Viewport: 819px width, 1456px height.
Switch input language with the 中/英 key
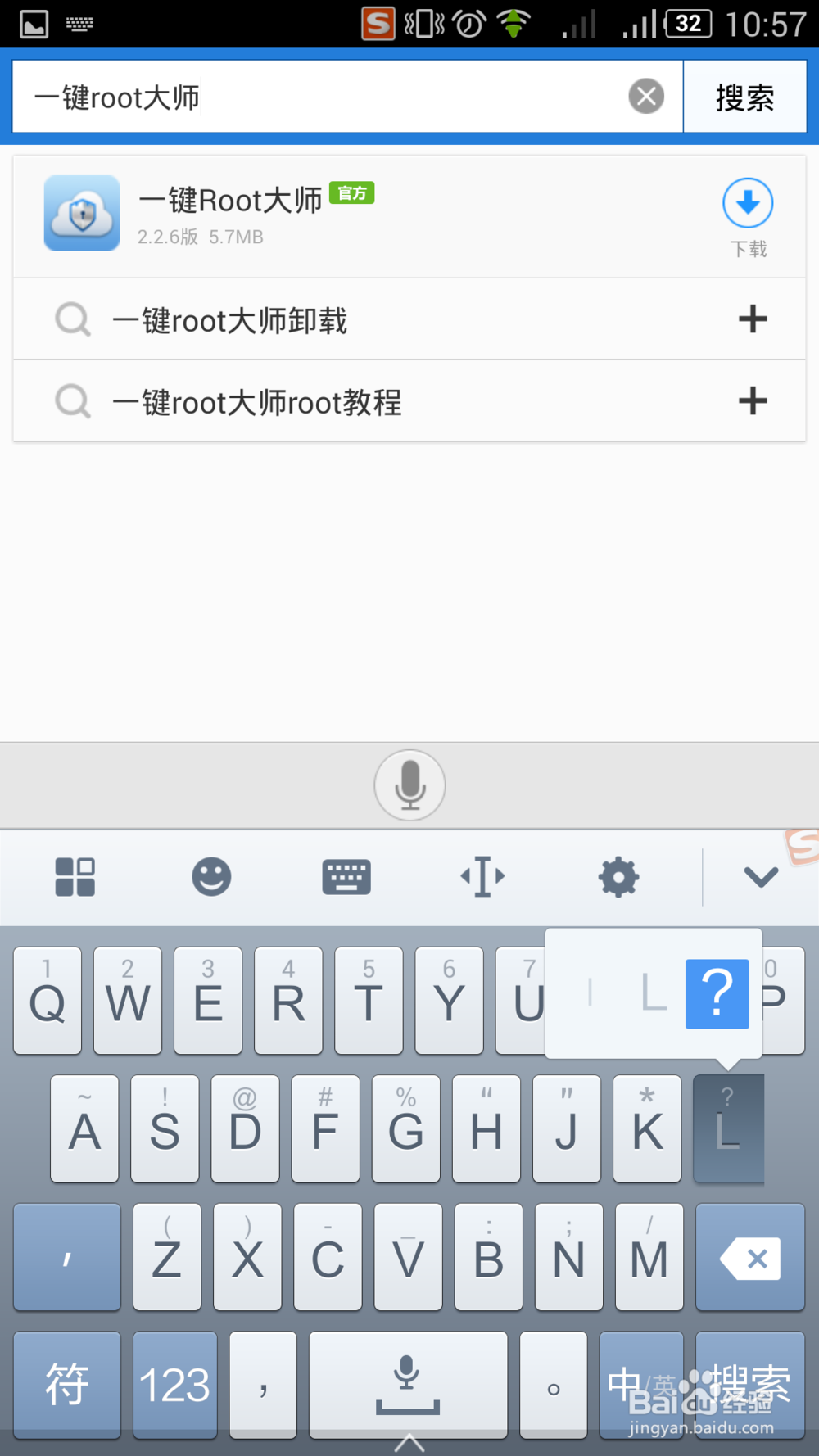pos(640,1384)
